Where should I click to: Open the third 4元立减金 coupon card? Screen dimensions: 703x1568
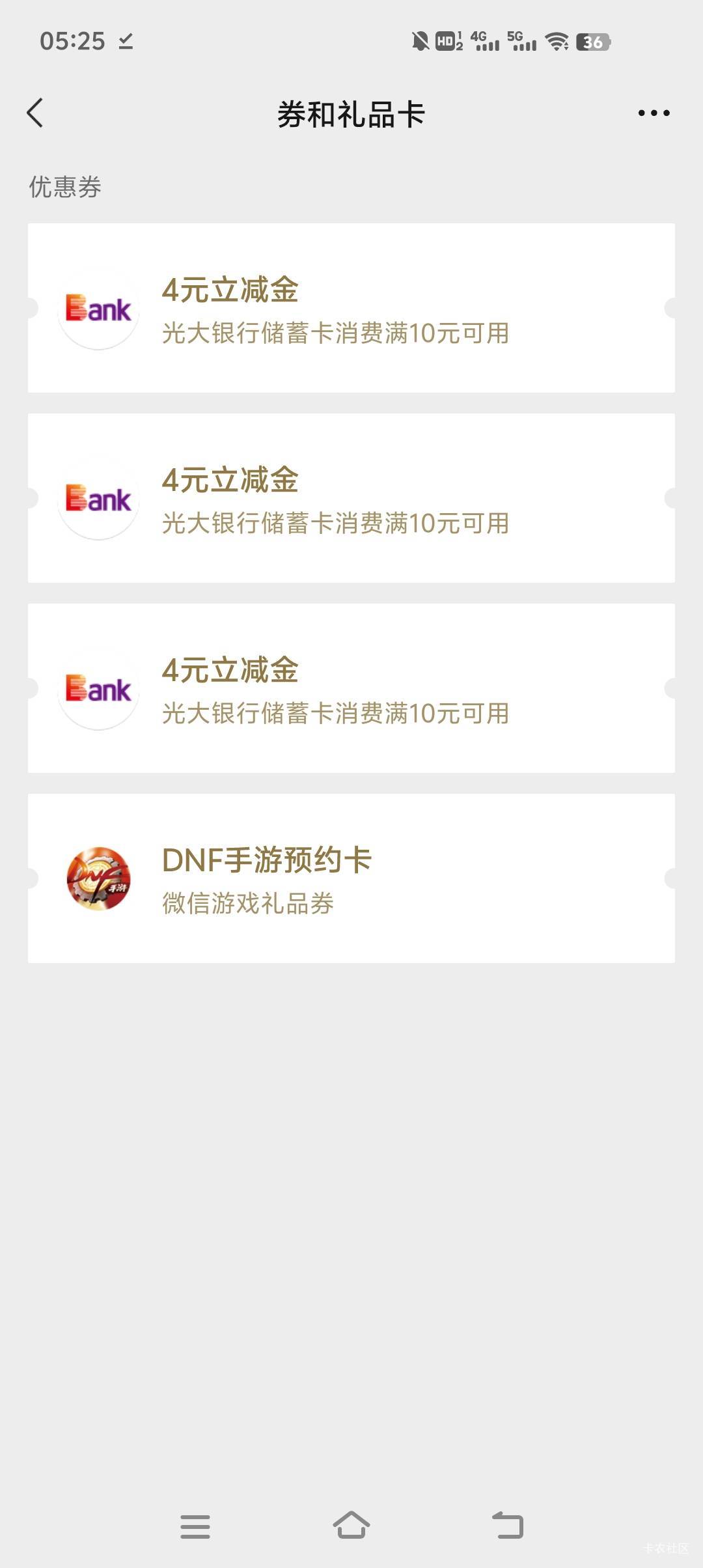351,688
